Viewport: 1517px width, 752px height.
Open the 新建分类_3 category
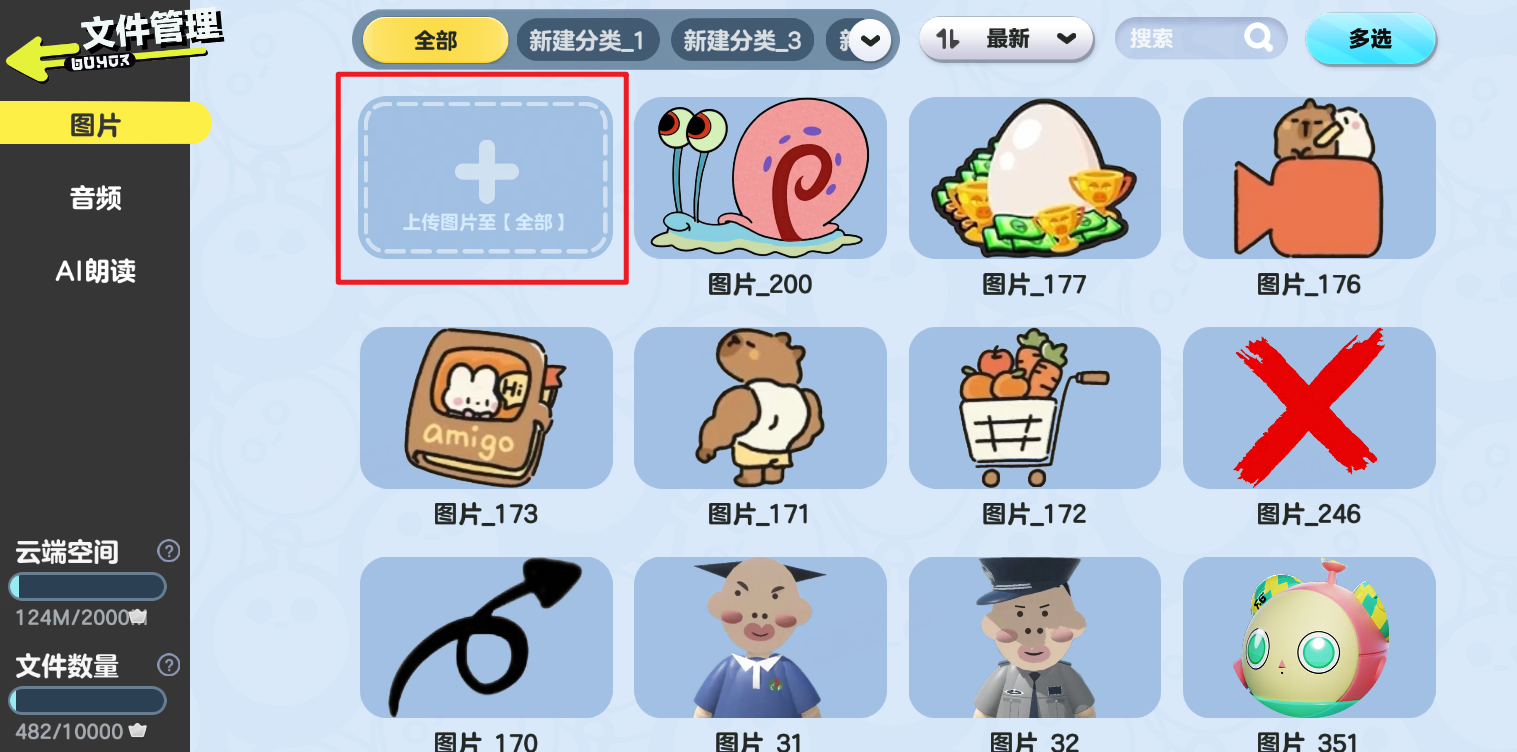point(742,41)
